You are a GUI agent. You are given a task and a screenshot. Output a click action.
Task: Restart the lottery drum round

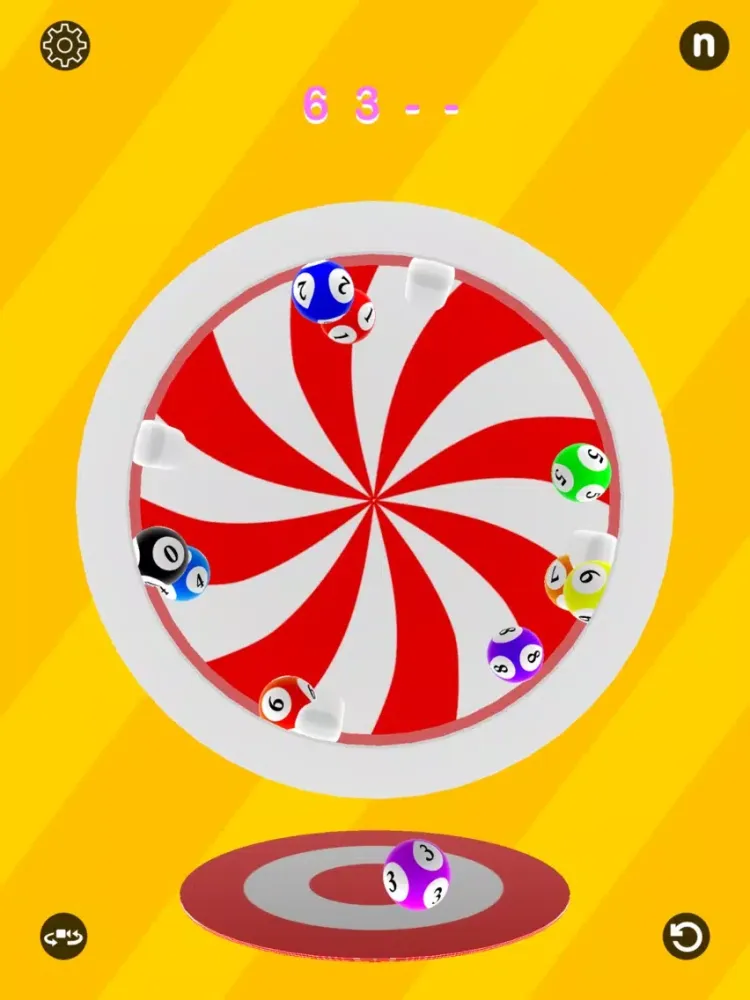(687, 937)
